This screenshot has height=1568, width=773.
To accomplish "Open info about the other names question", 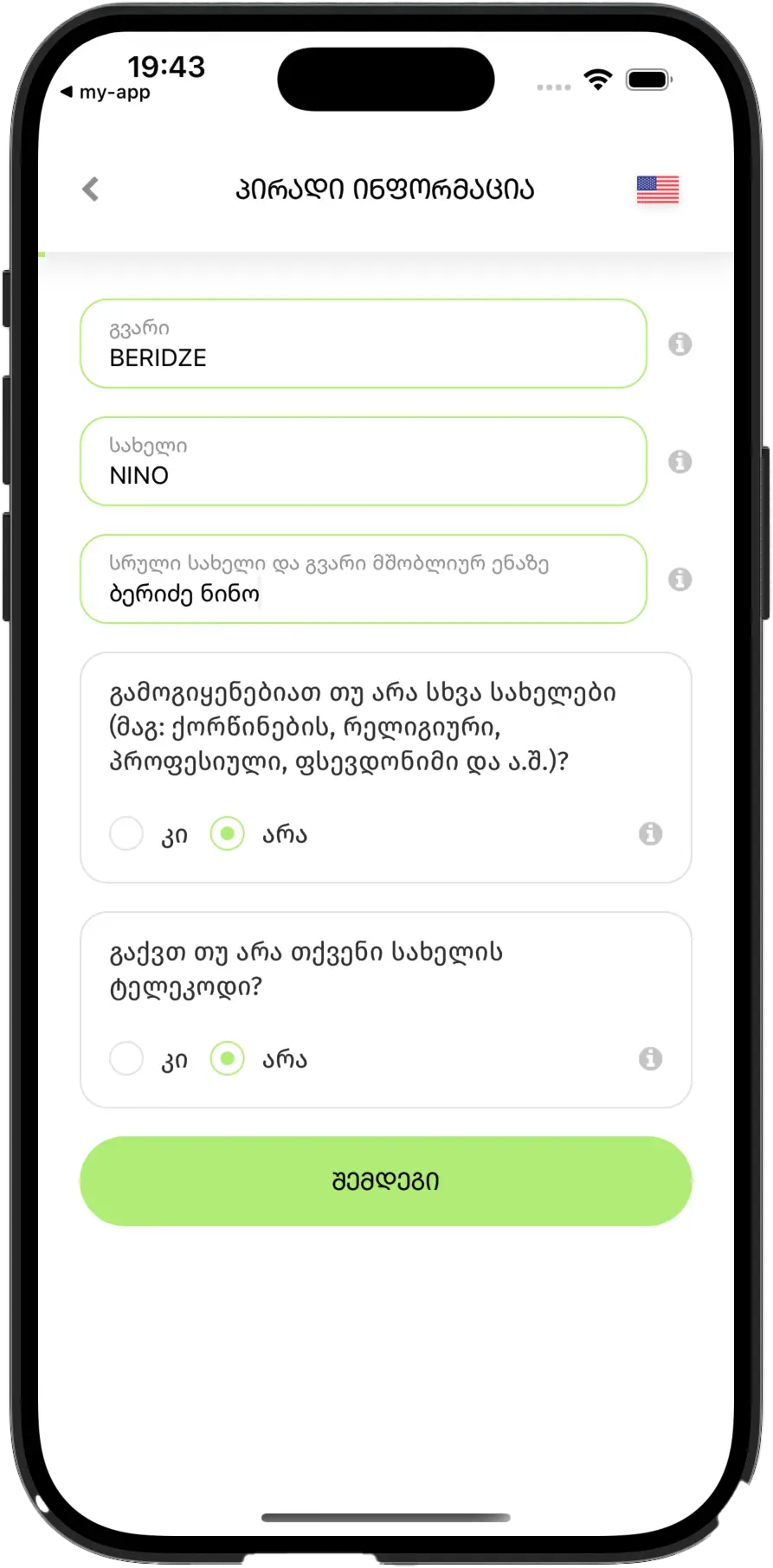I will point(651,834).
